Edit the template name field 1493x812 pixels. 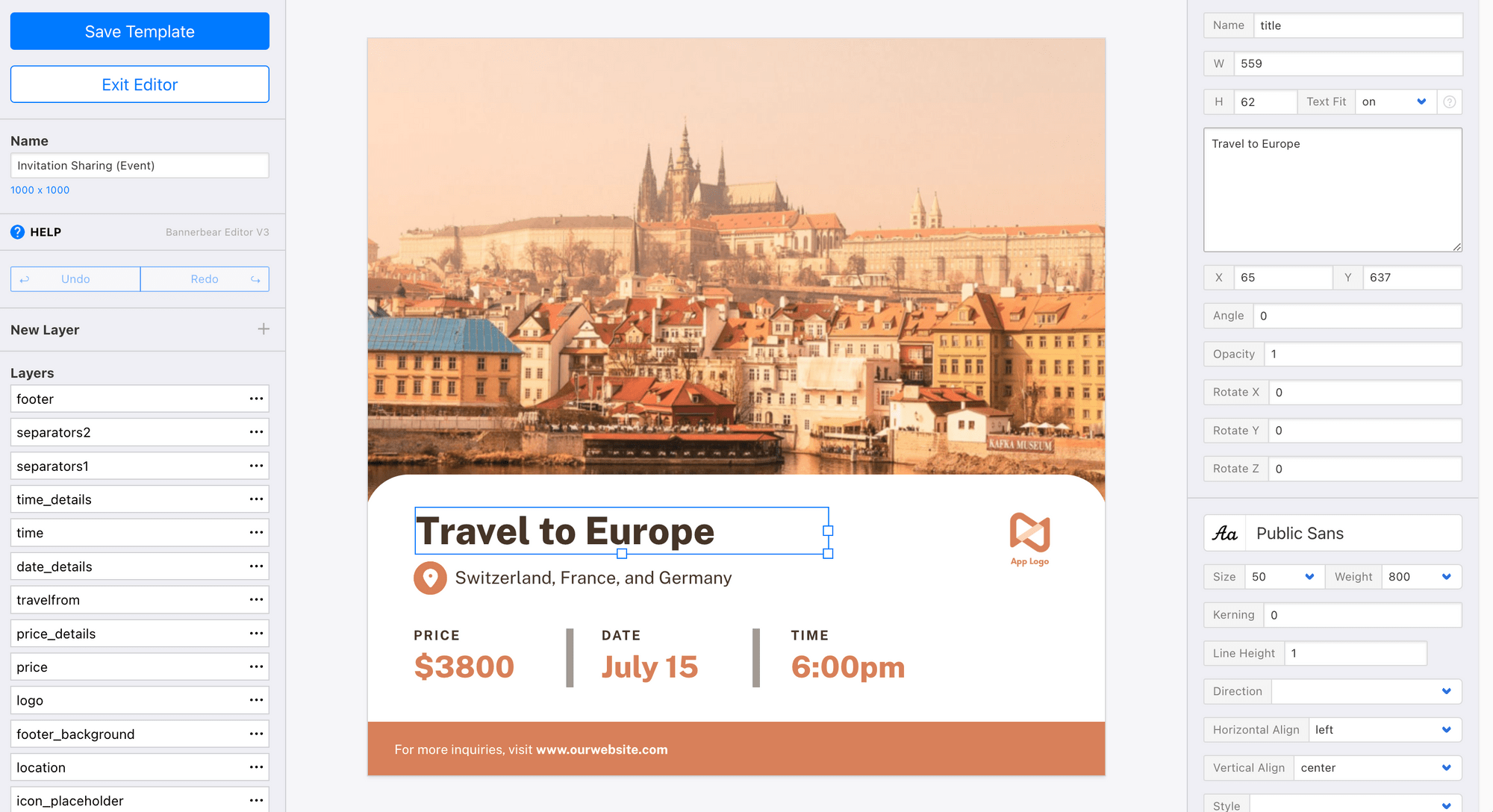[x=140, y=166]
